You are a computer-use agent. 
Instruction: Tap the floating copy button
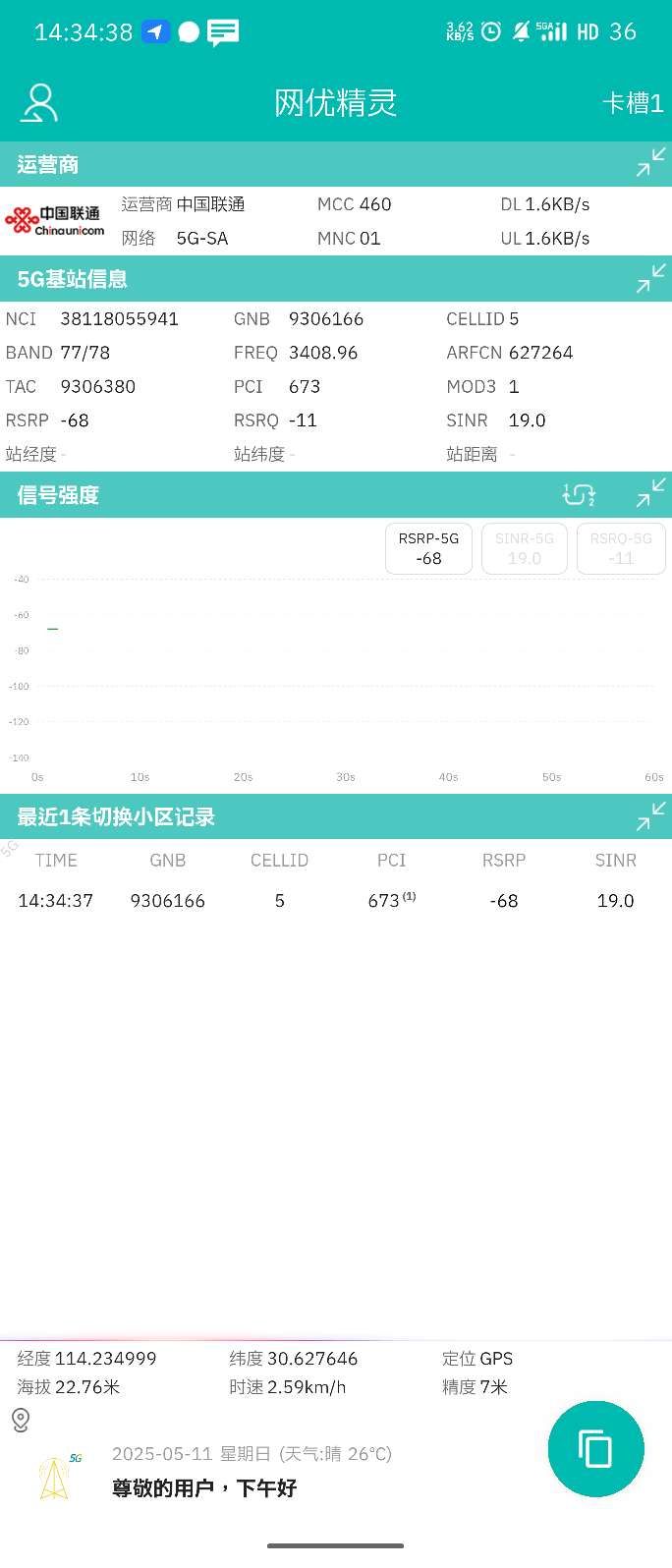tap(595, 1449)
